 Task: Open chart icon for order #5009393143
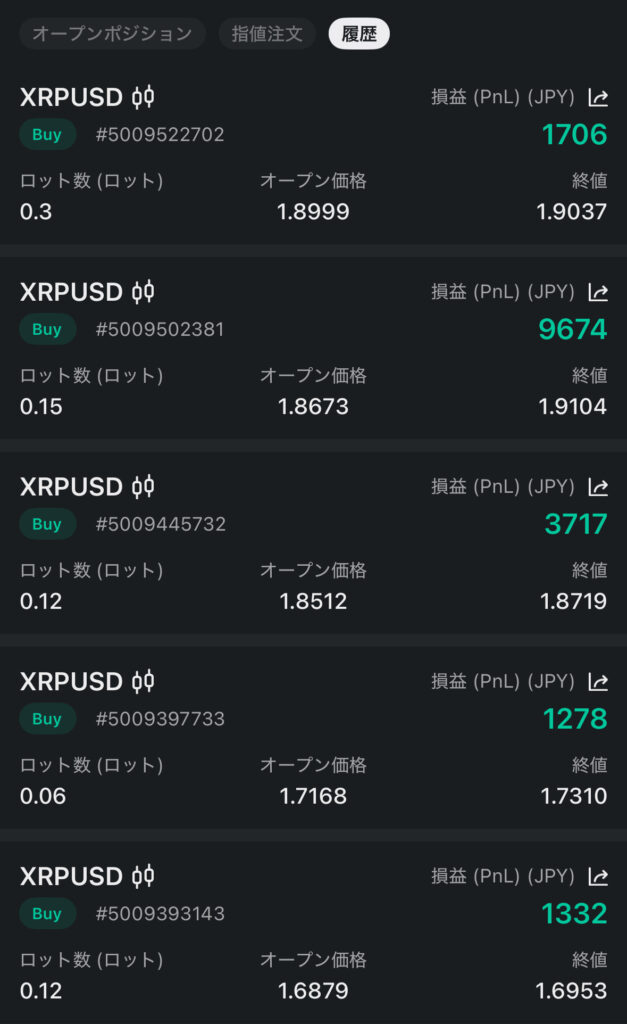[x=143, y=876]
